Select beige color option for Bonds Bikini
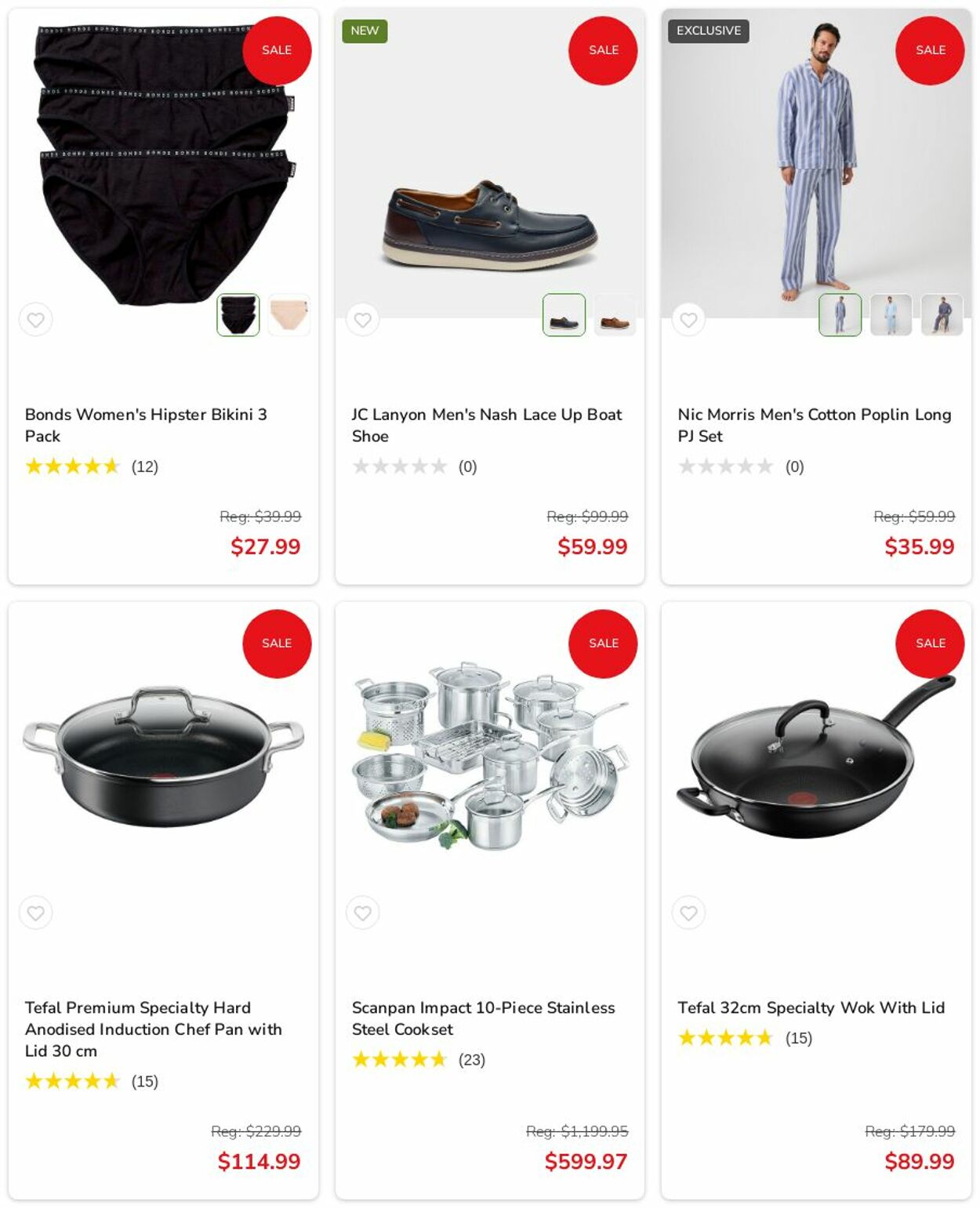 (289, 315)
